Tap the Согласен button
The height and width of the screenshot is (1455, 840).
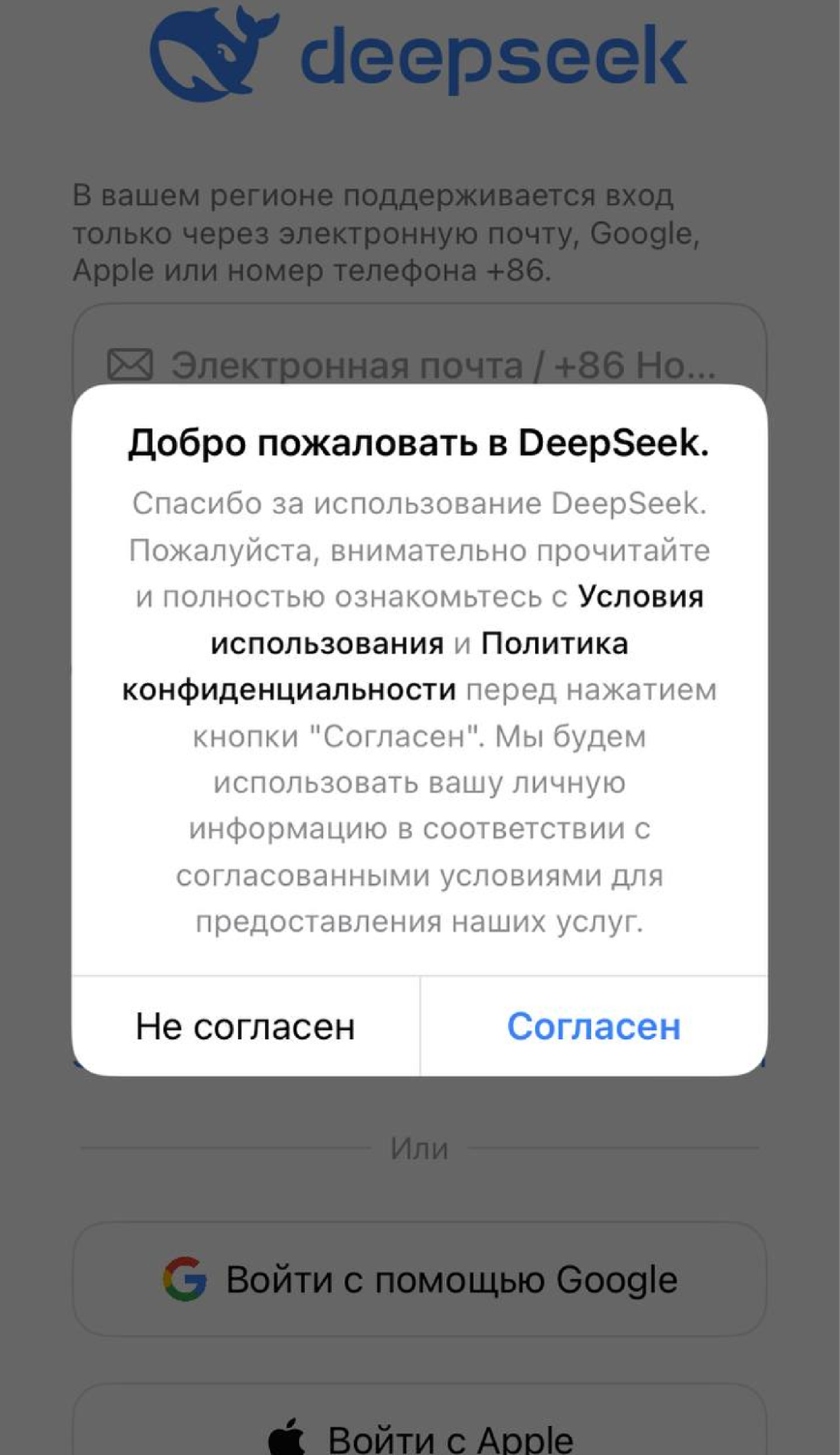coord(593,1026)
